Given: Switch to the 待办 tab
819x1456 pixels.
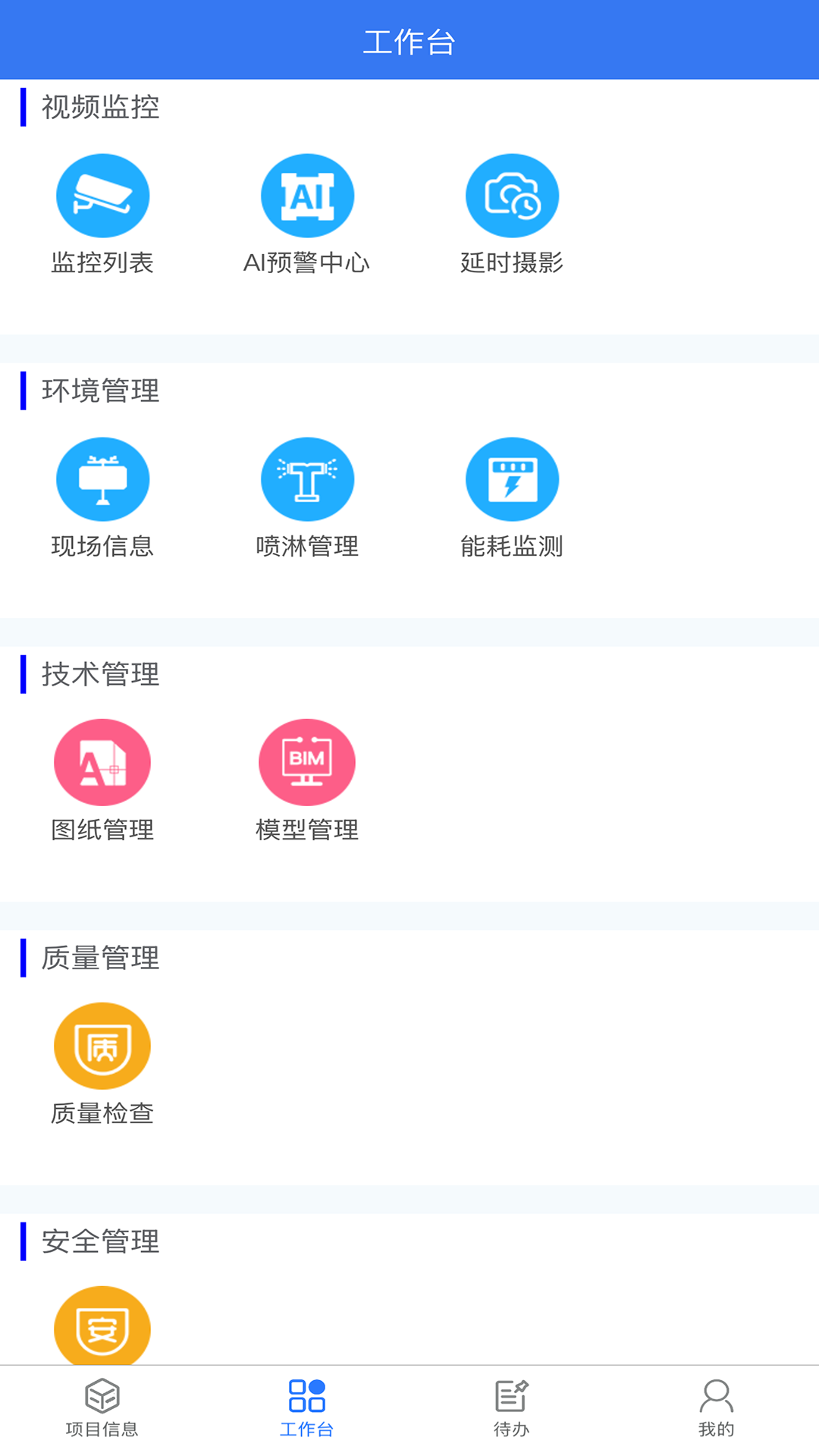Looking at the screenshot, I should coord(512,1408).
